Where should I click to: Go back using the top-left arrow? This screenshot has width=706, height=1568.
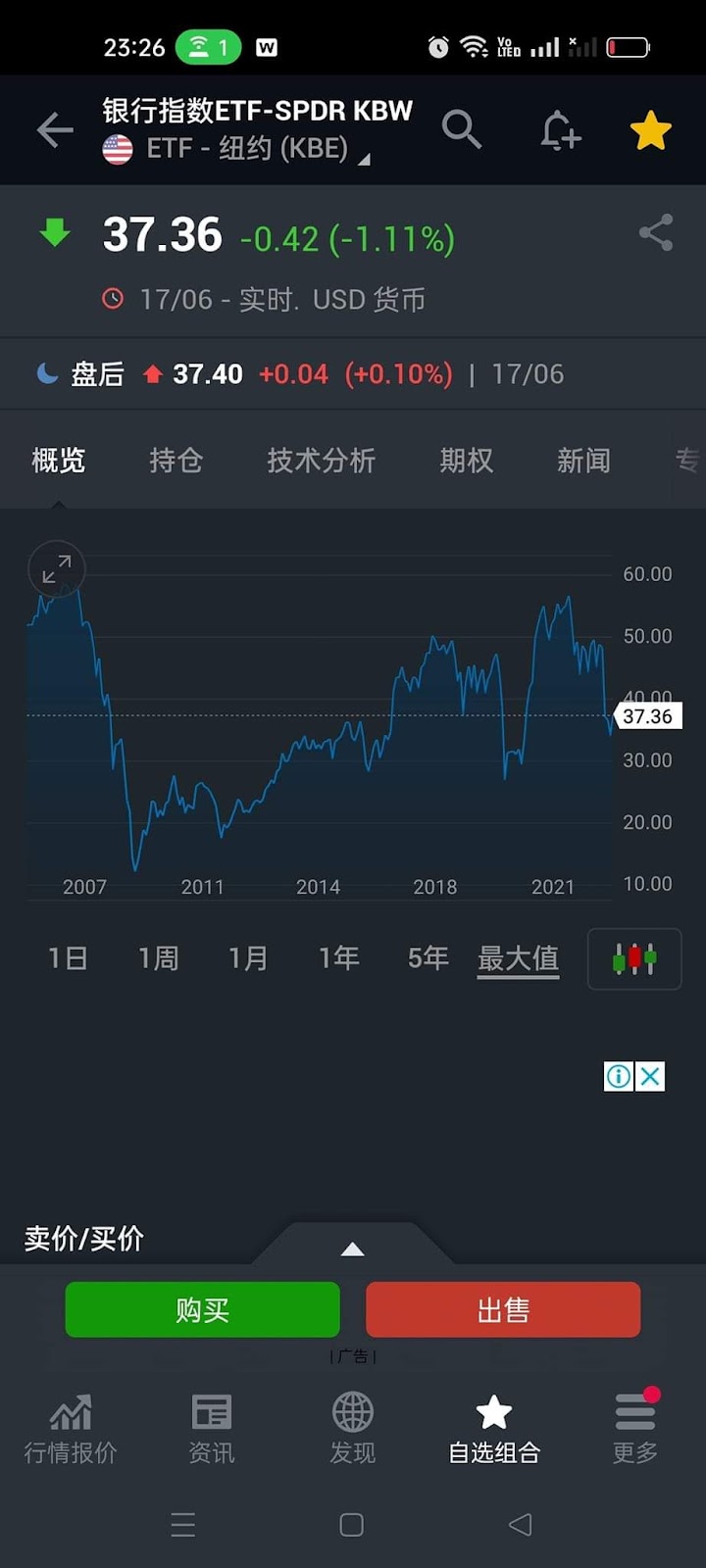[x=55, y=129]
